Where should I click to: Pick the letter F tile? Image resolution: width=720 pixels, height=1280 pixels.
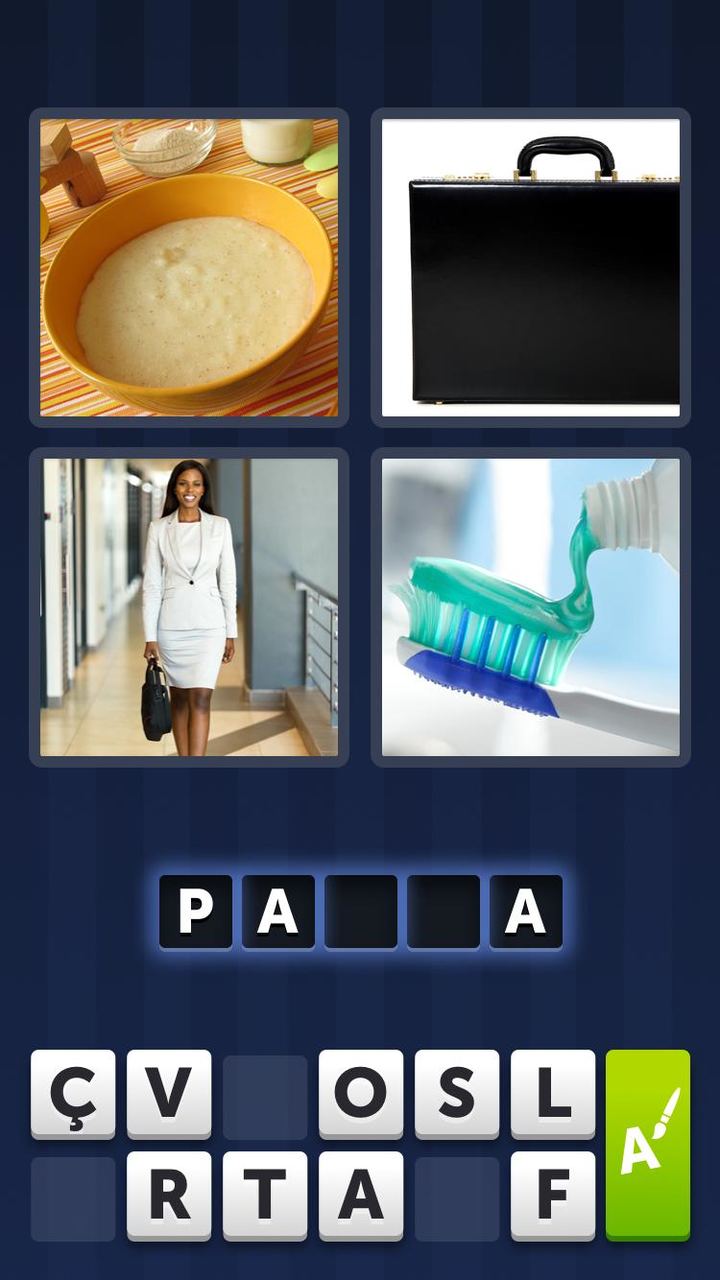coord(553,1195)
